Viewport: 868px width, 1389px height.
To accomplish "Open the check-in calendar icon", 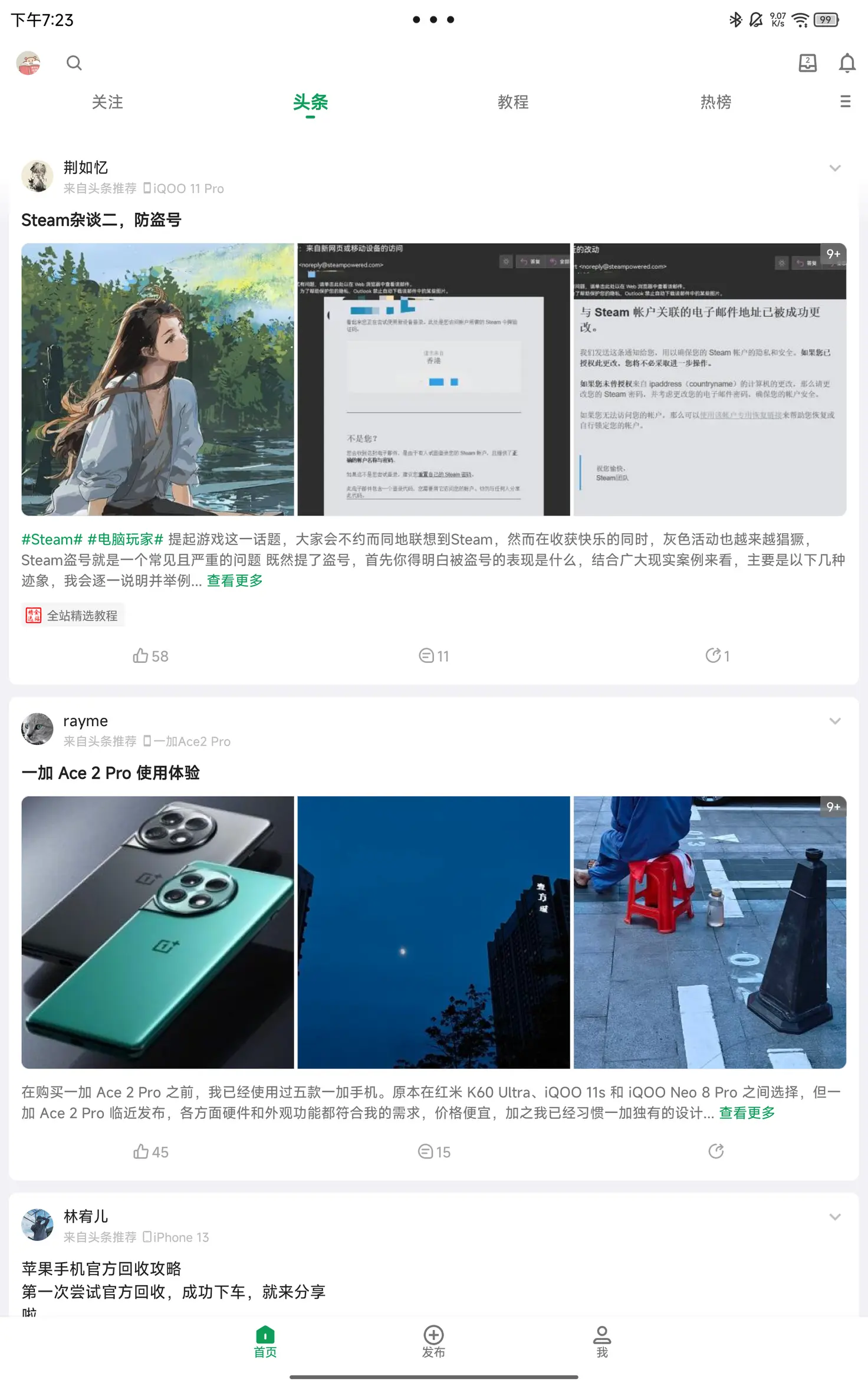I will 807,63.
